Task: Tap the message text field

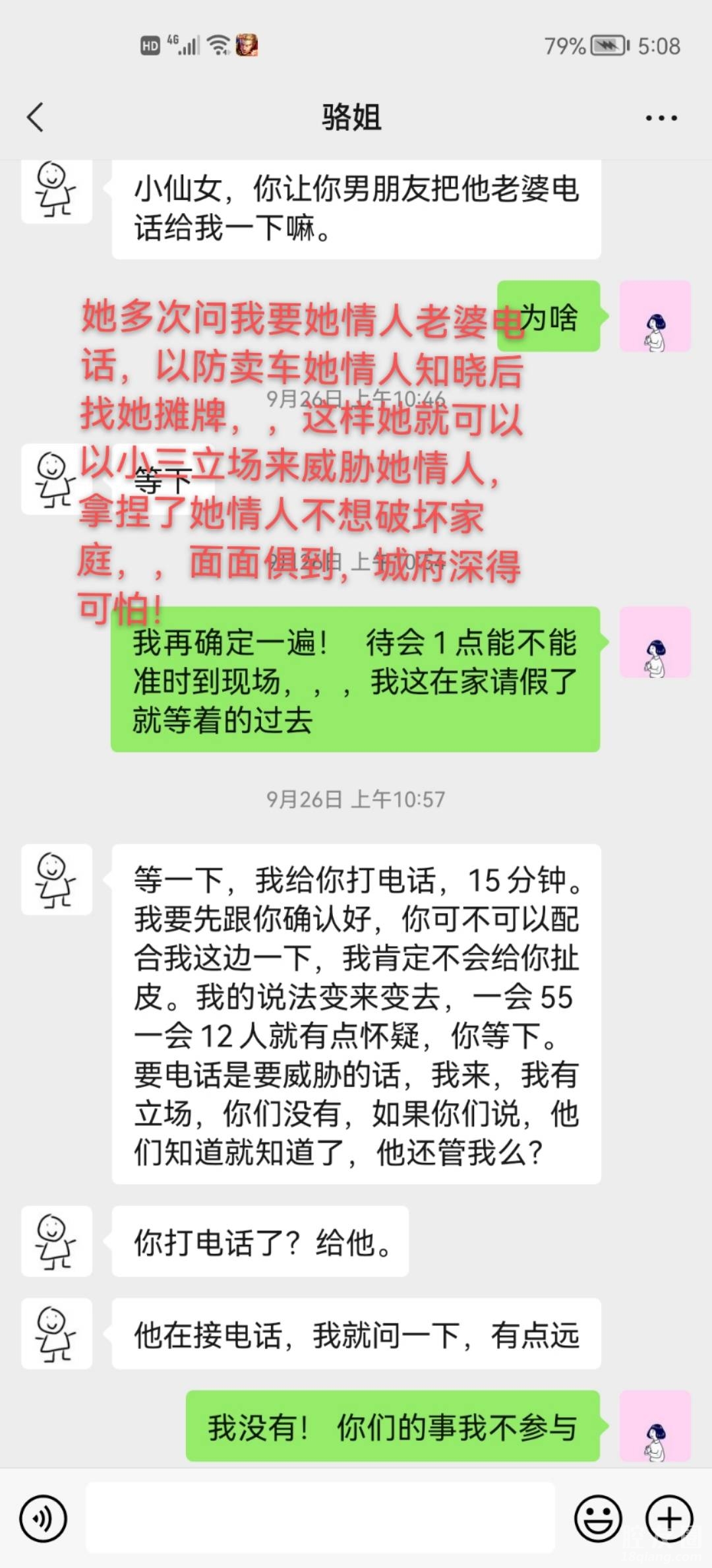Action: click(x=320, y=1519)
